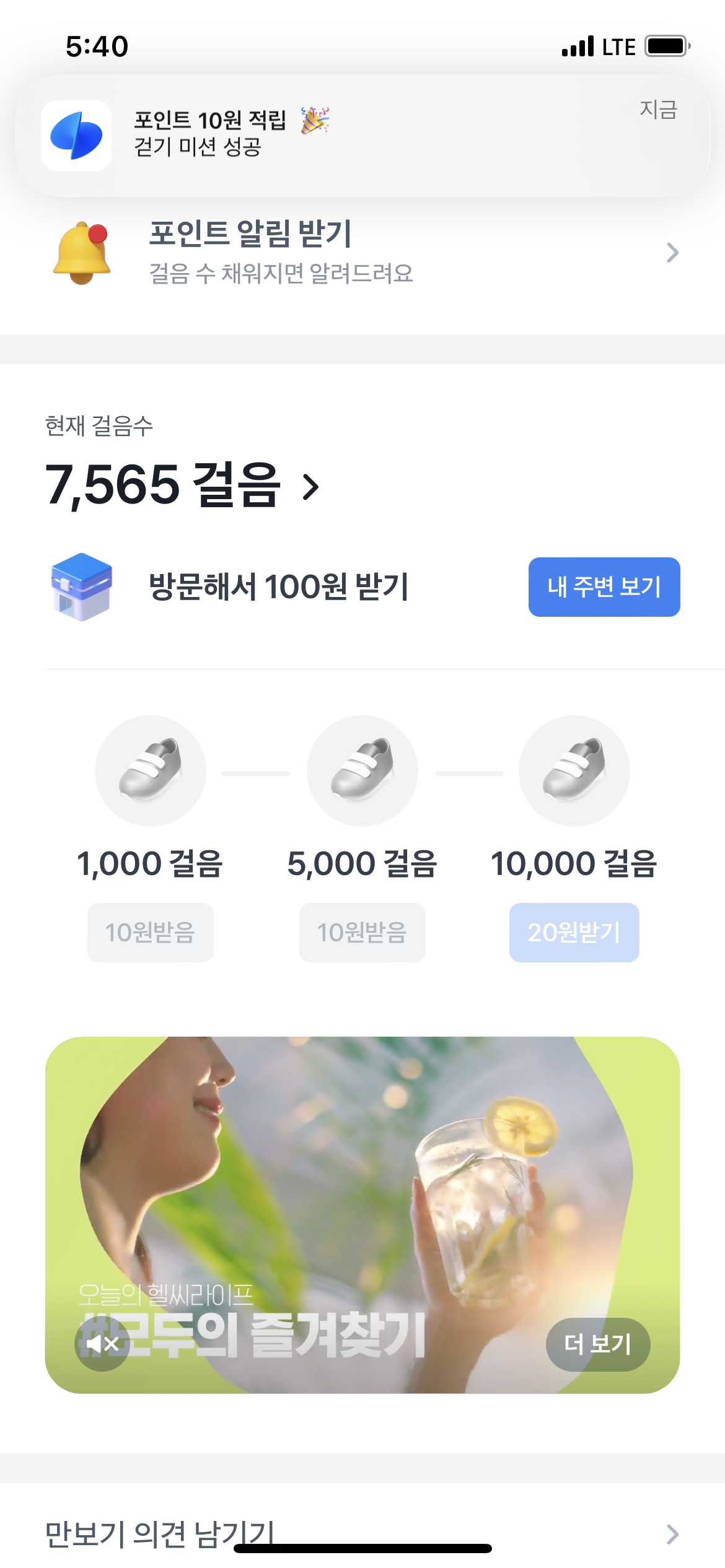
Task: Tap the 내 주변 보기 button
Action: [x=604, y=587]
